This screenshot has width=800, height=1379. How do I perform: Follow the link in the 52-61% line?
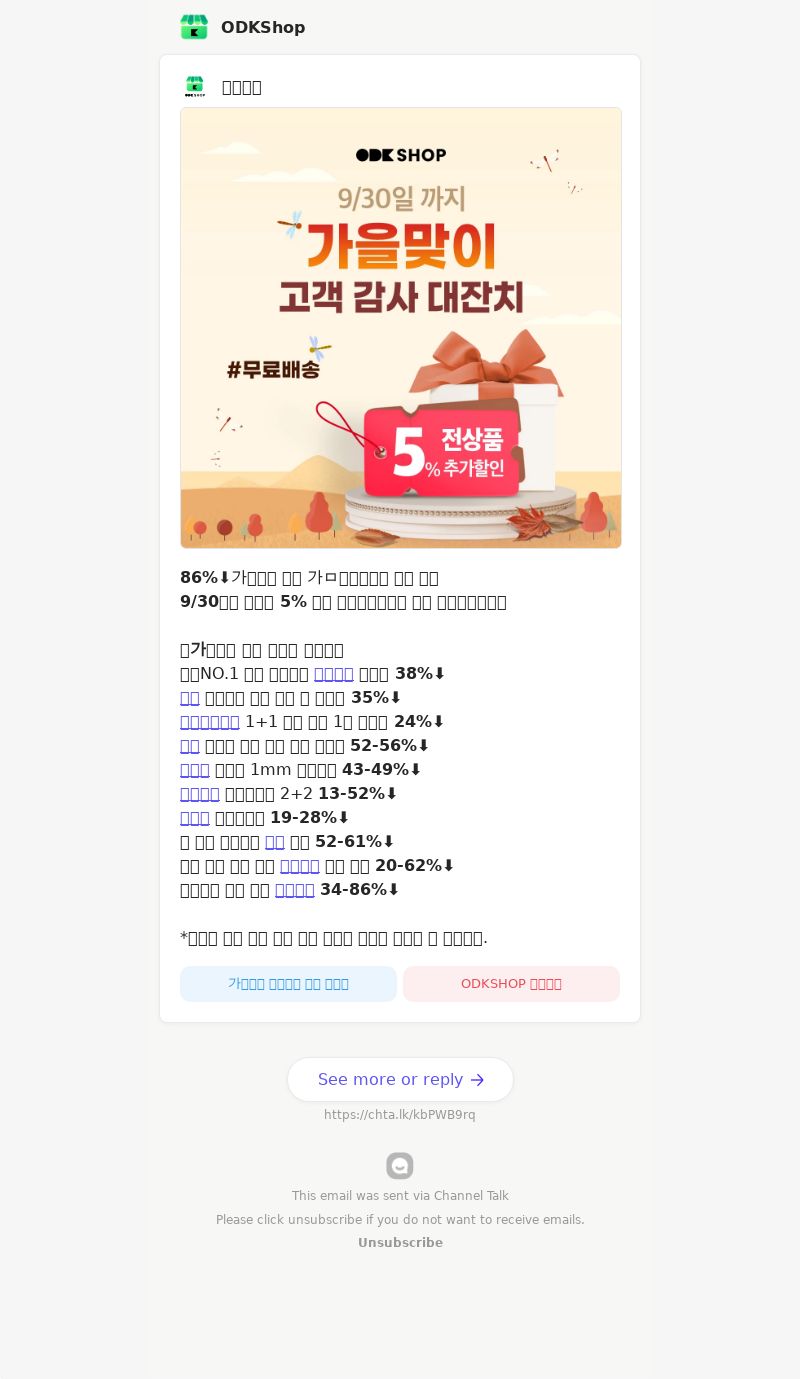[275, 842]
